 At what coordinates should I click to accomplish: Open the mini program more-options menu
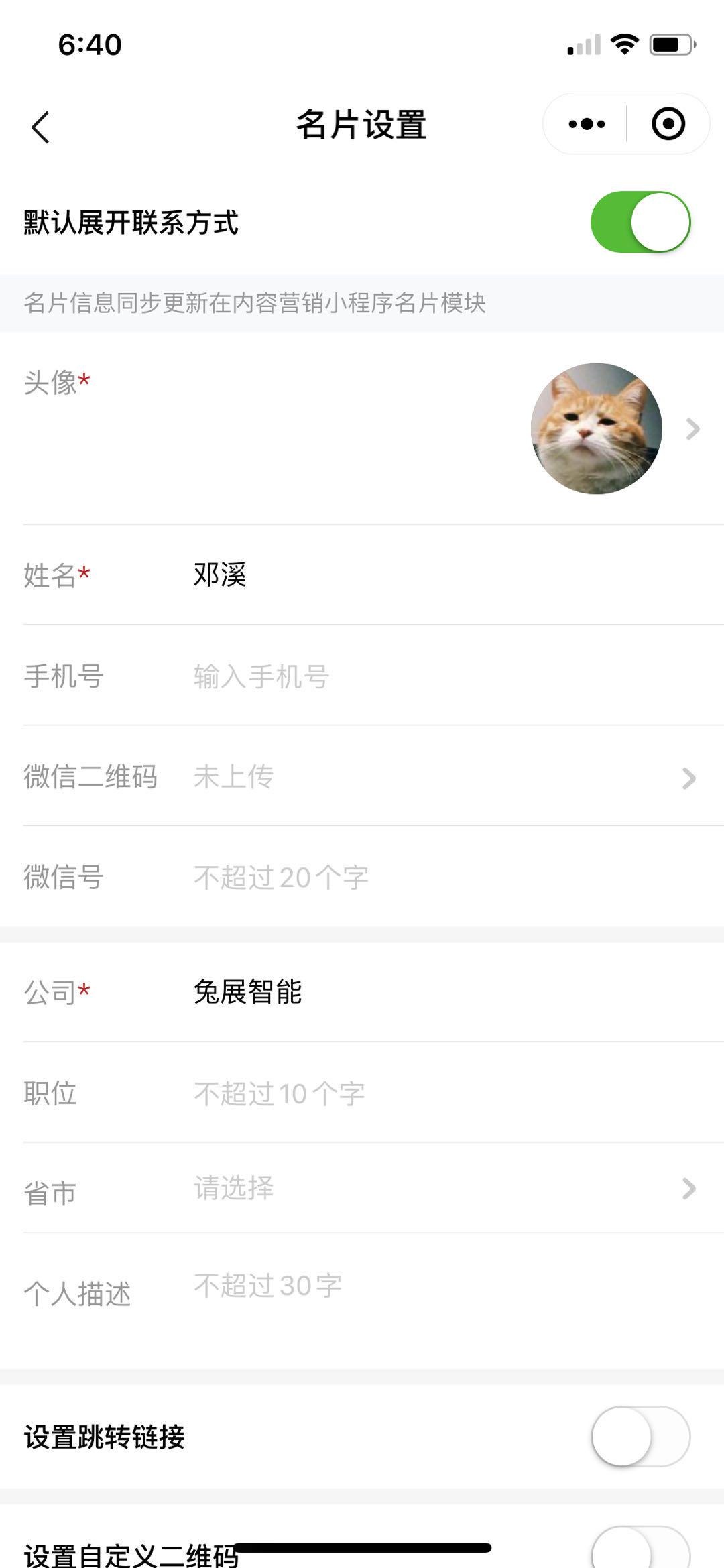tap(587, 124)
